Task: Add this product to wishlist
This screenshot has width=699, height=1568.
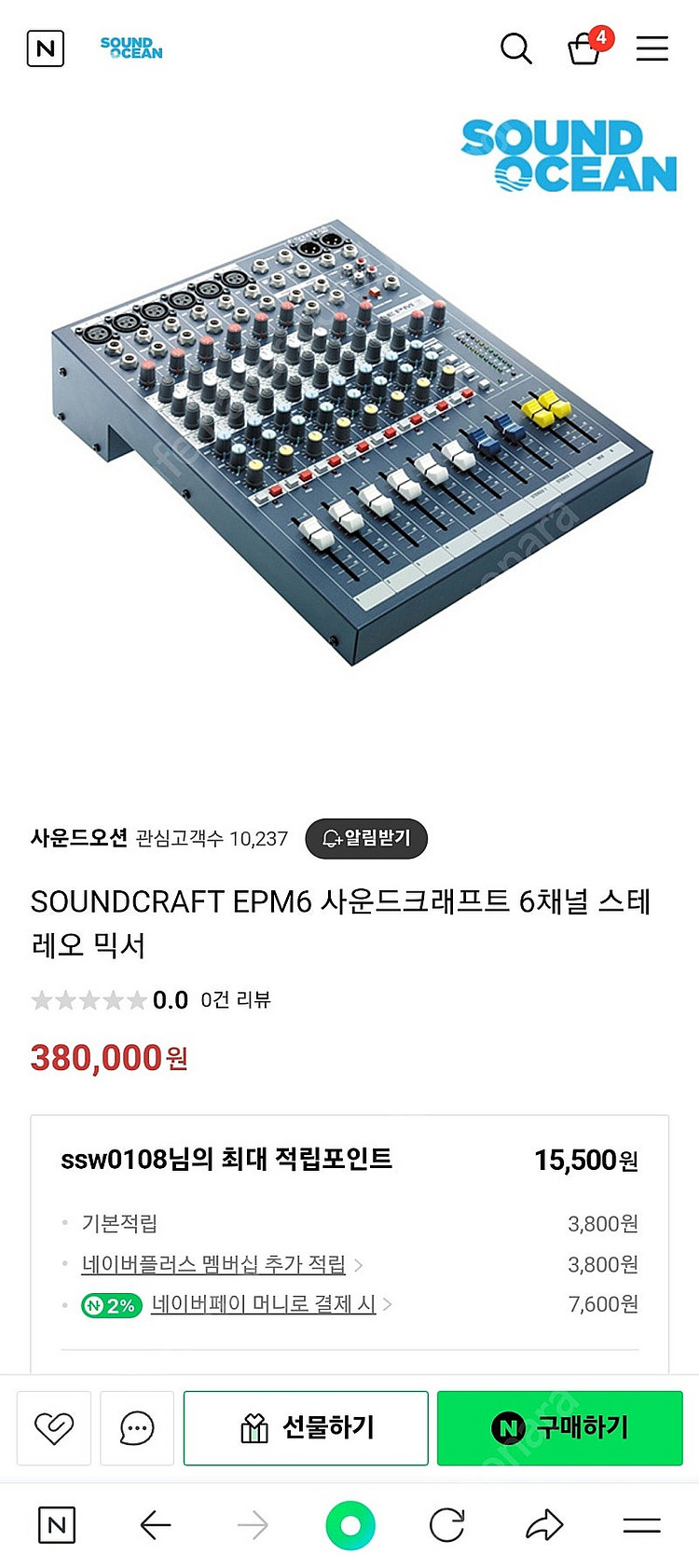Action: pos(54,1427)
